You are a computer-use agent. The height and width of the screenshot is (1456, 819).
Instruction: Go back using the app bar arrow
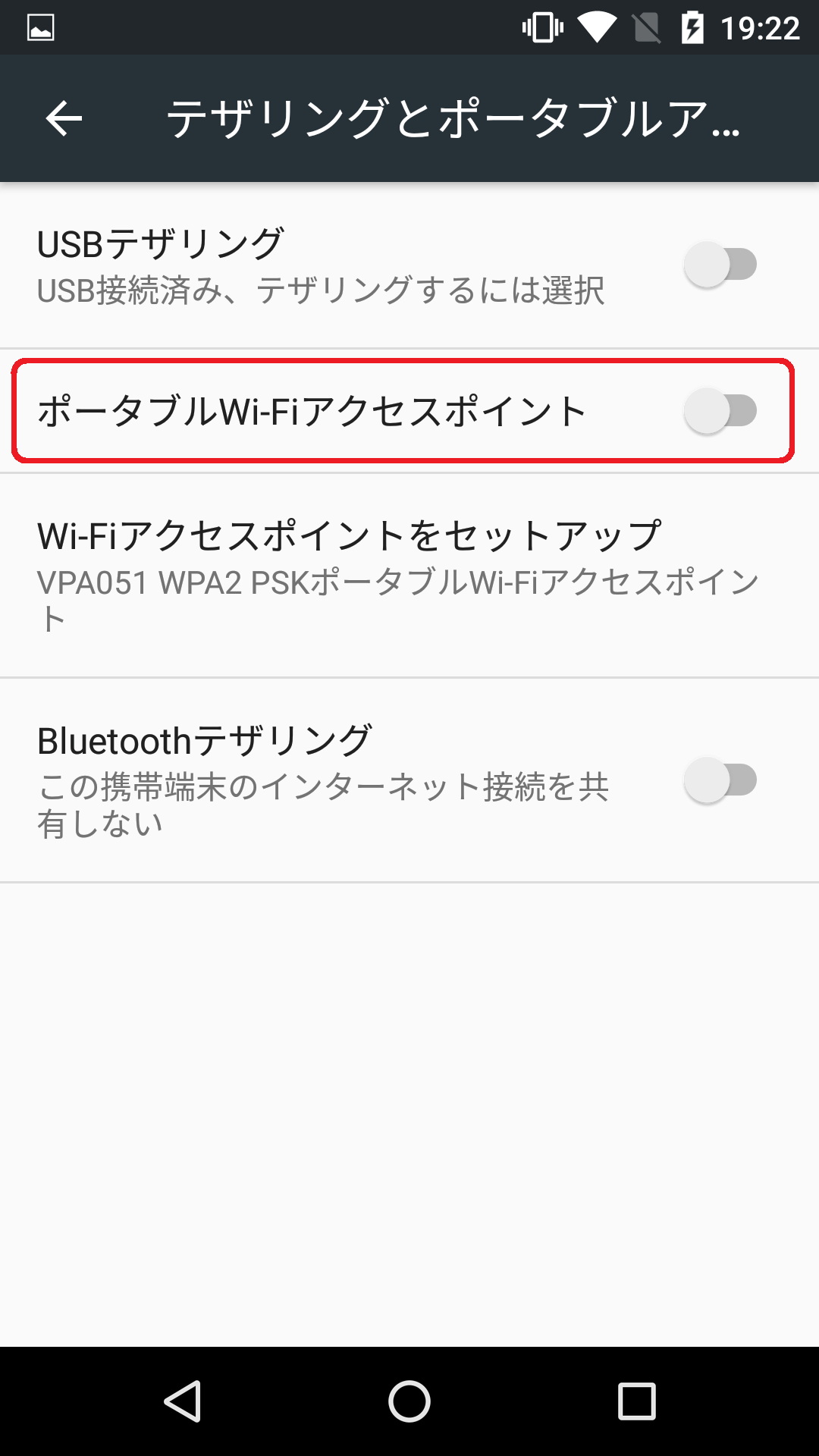[x=64, y=119]
